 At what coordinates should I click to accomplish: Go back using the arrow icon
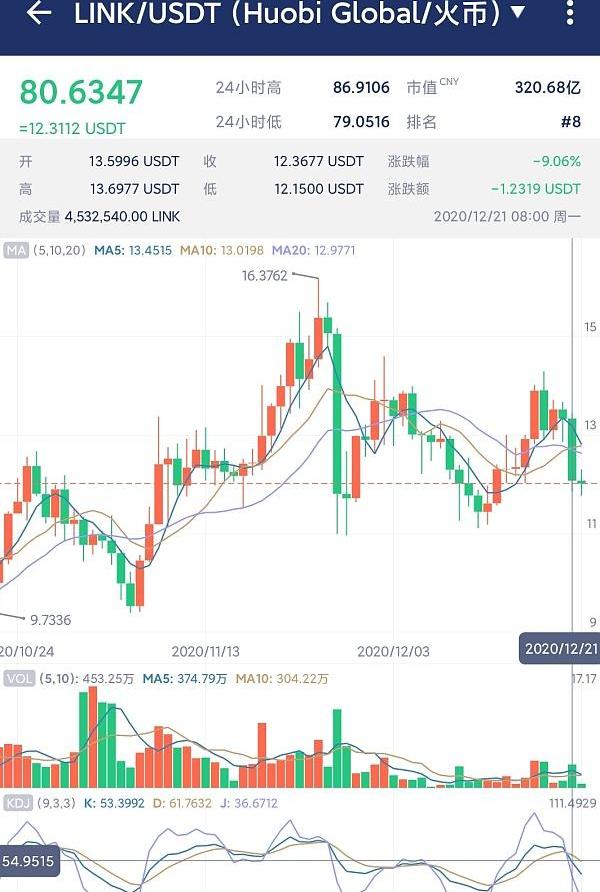click(x=39, y=14)
